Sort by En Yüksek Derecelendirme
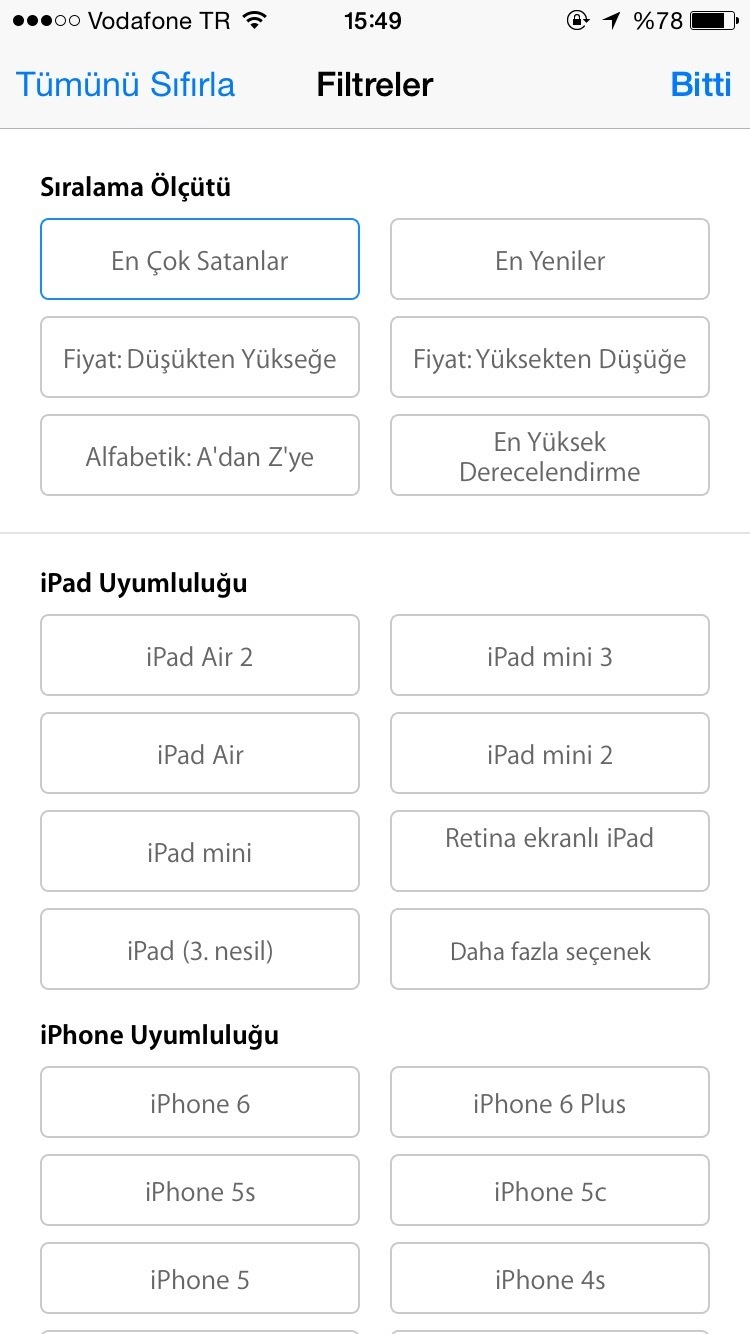This screenshot has height=1334, width=750. 550,456
